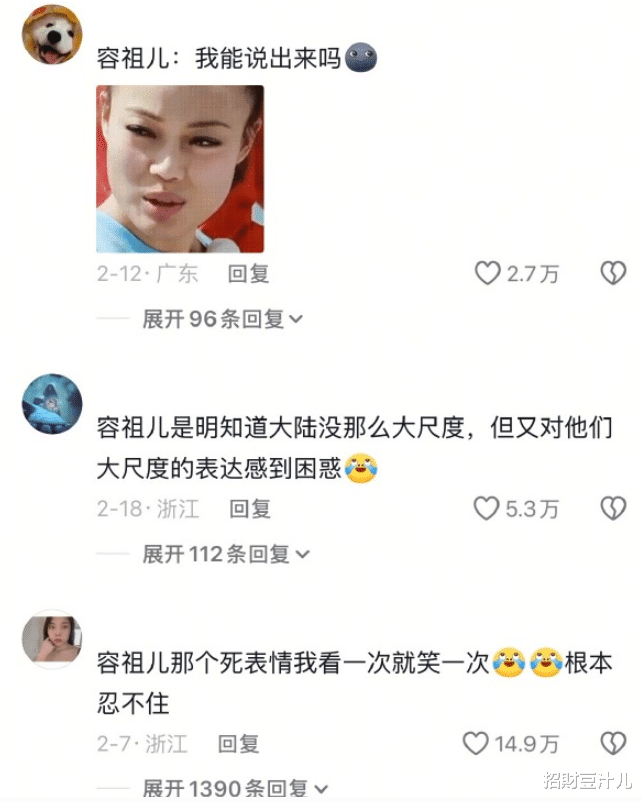
Task: Open the profile of the 2-7 commenter
Action: coord(52,639)
